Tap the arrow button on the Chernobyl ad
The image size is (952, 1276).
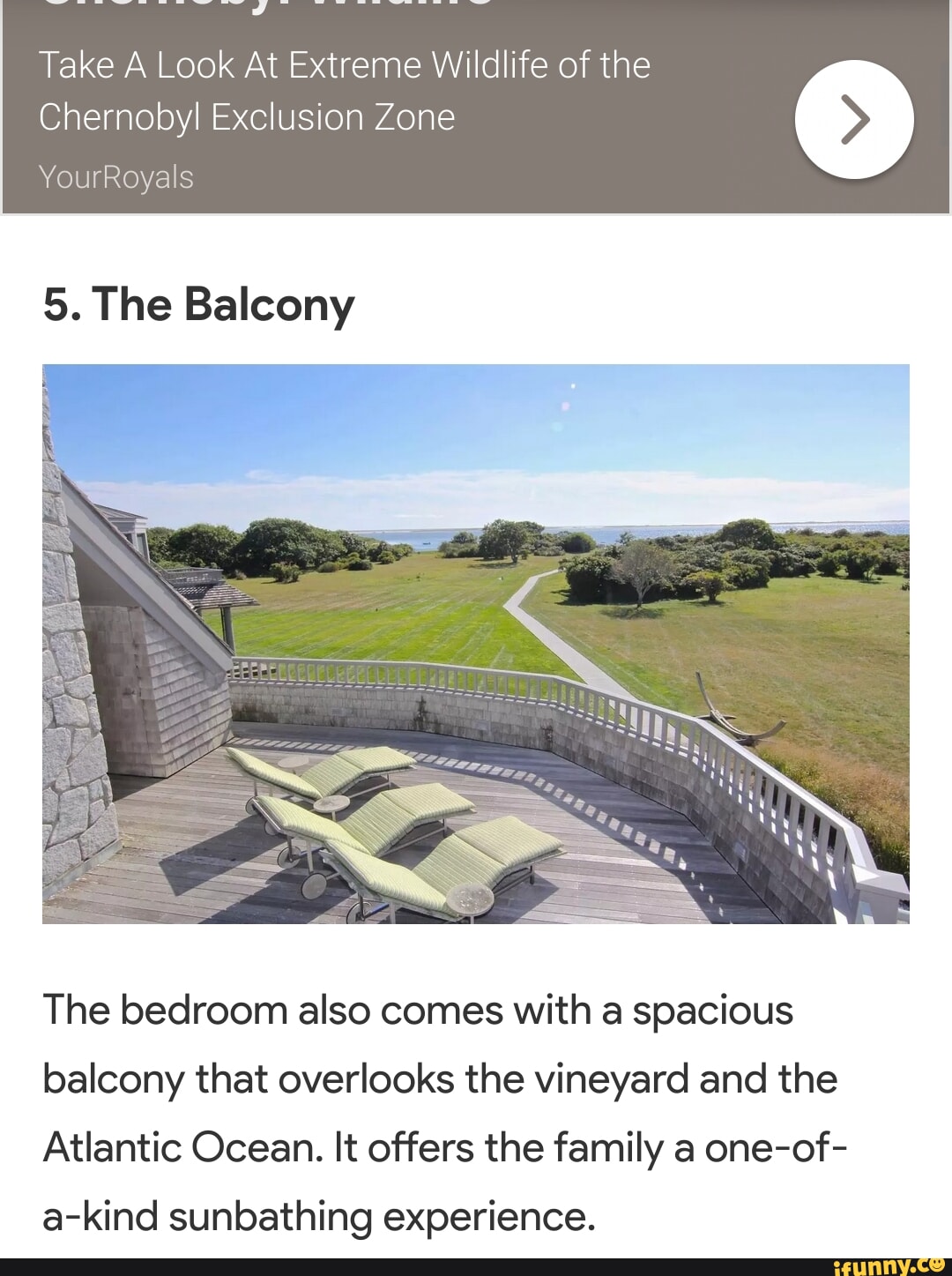click(853, 120)
